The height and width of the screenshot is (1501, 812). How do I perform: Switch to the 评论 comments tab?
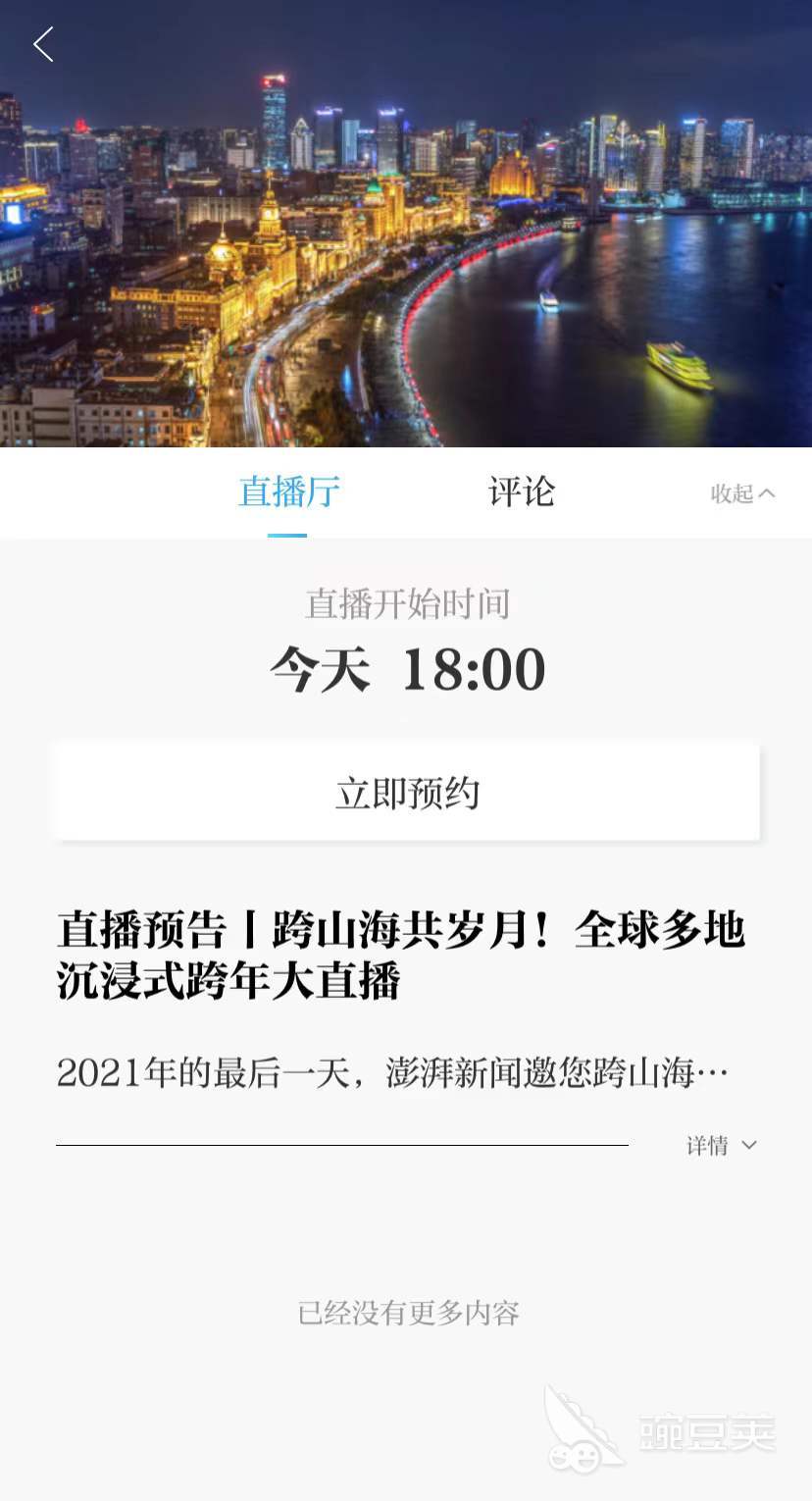(x=524, y=492)
